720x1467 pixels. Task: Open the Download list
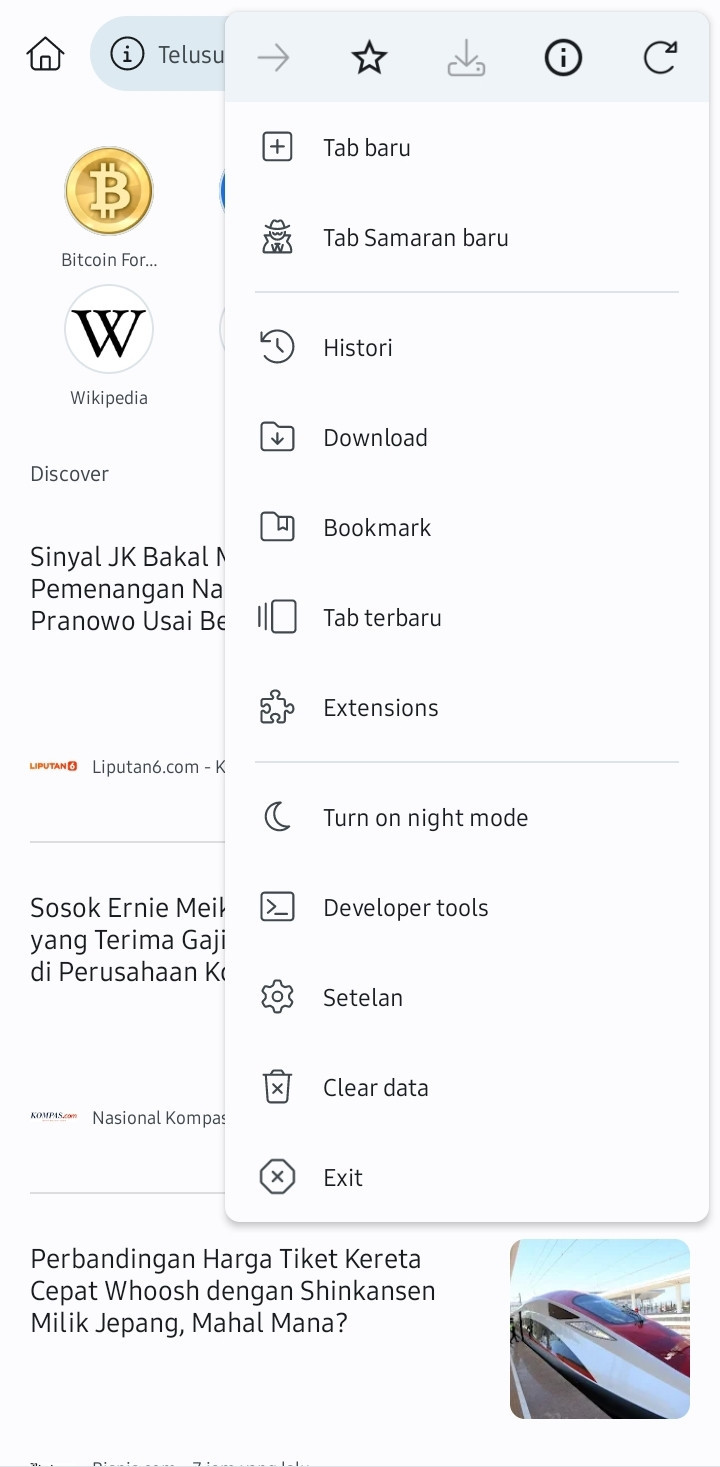pyautogui.click(x=467, y=437)
